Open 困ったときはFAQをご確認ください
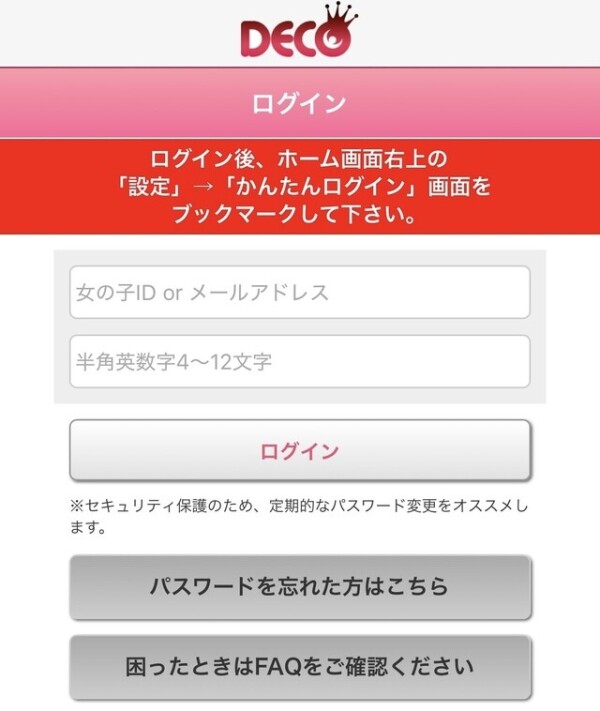This screenshot has width=600, height=711. 299,666
